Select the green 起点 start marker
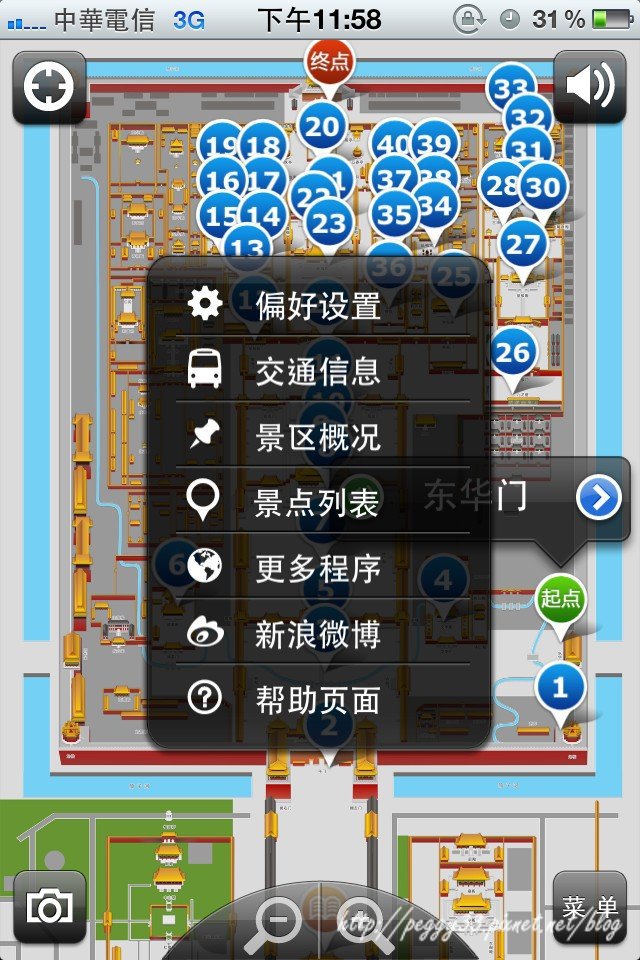The height and width of the screenshot is (960, 640). (560, 599)
